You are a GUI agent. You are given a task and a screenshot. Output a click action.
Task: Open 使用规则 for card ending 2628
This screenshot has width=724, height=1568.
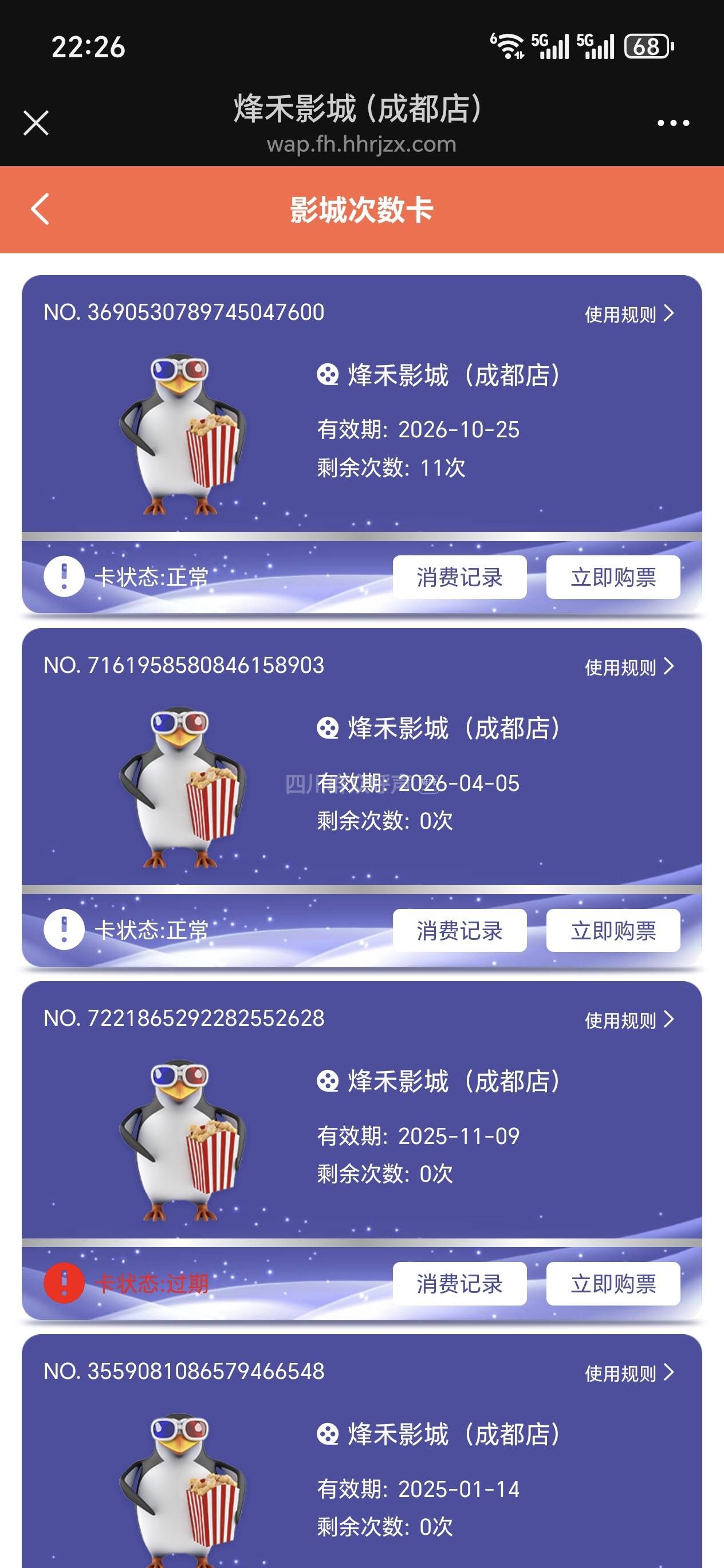click(629, 1020)
